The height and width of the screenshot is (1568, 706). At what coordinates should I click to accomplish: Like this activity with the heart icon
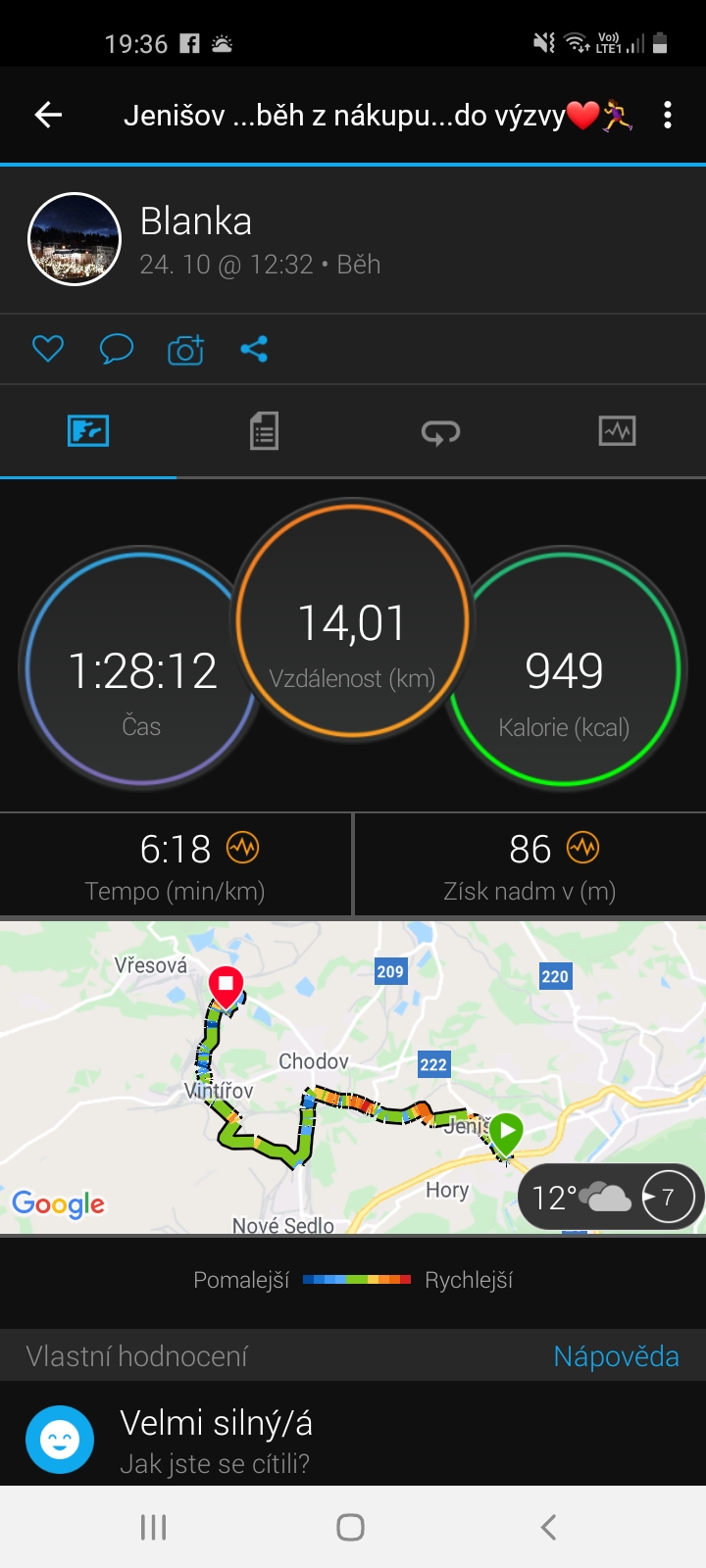coord(48,349)
